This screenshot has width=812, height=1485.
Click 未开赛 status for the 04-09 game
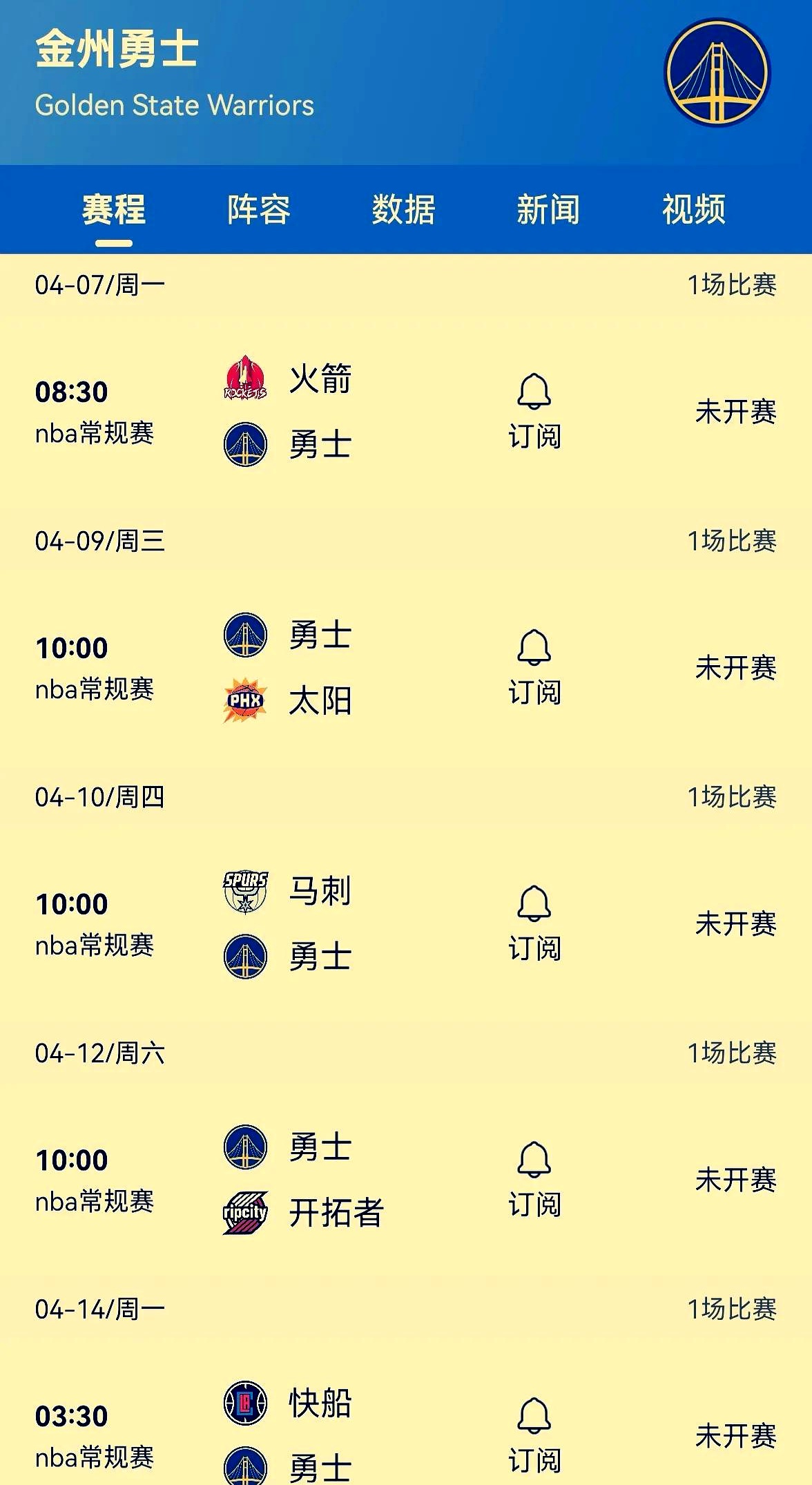tap(735, 667)
